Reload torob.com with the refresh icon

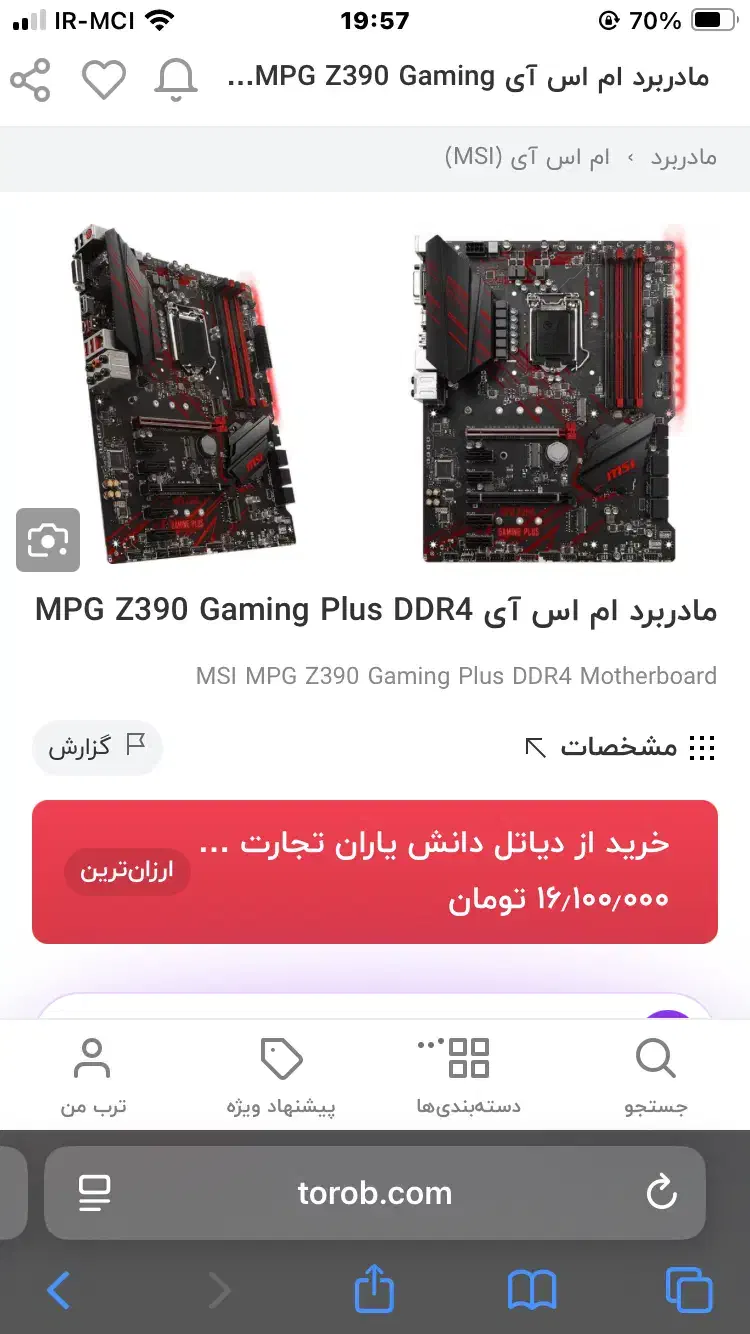(x=662, y=1192)
